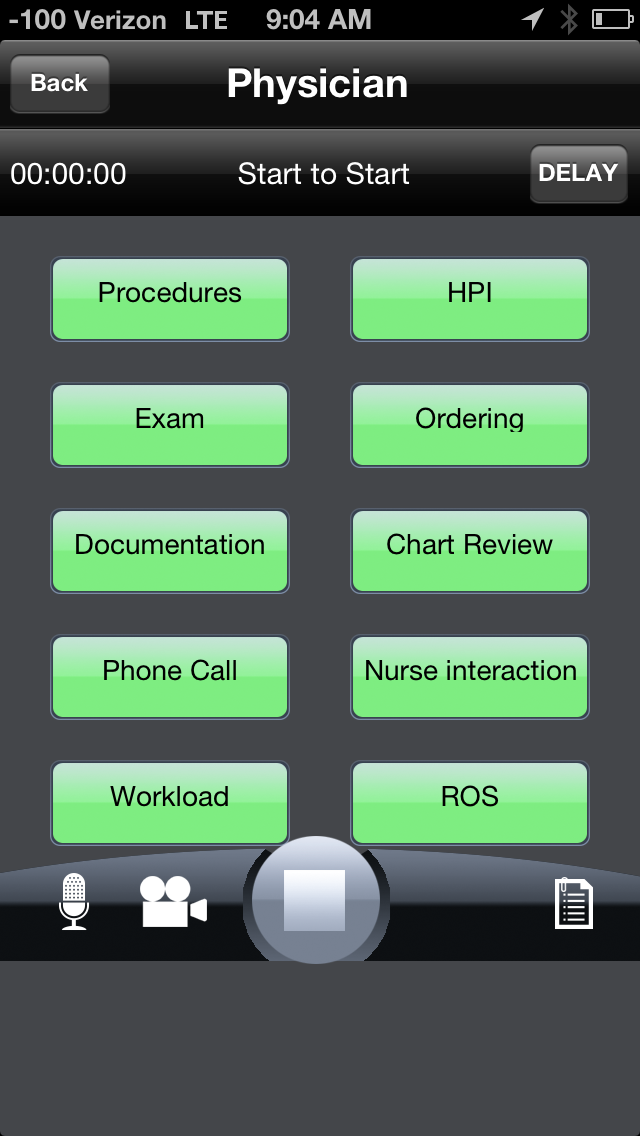The image size is (640, 1136).
Task: Open the video camera recorder
Action: (173, 901)
